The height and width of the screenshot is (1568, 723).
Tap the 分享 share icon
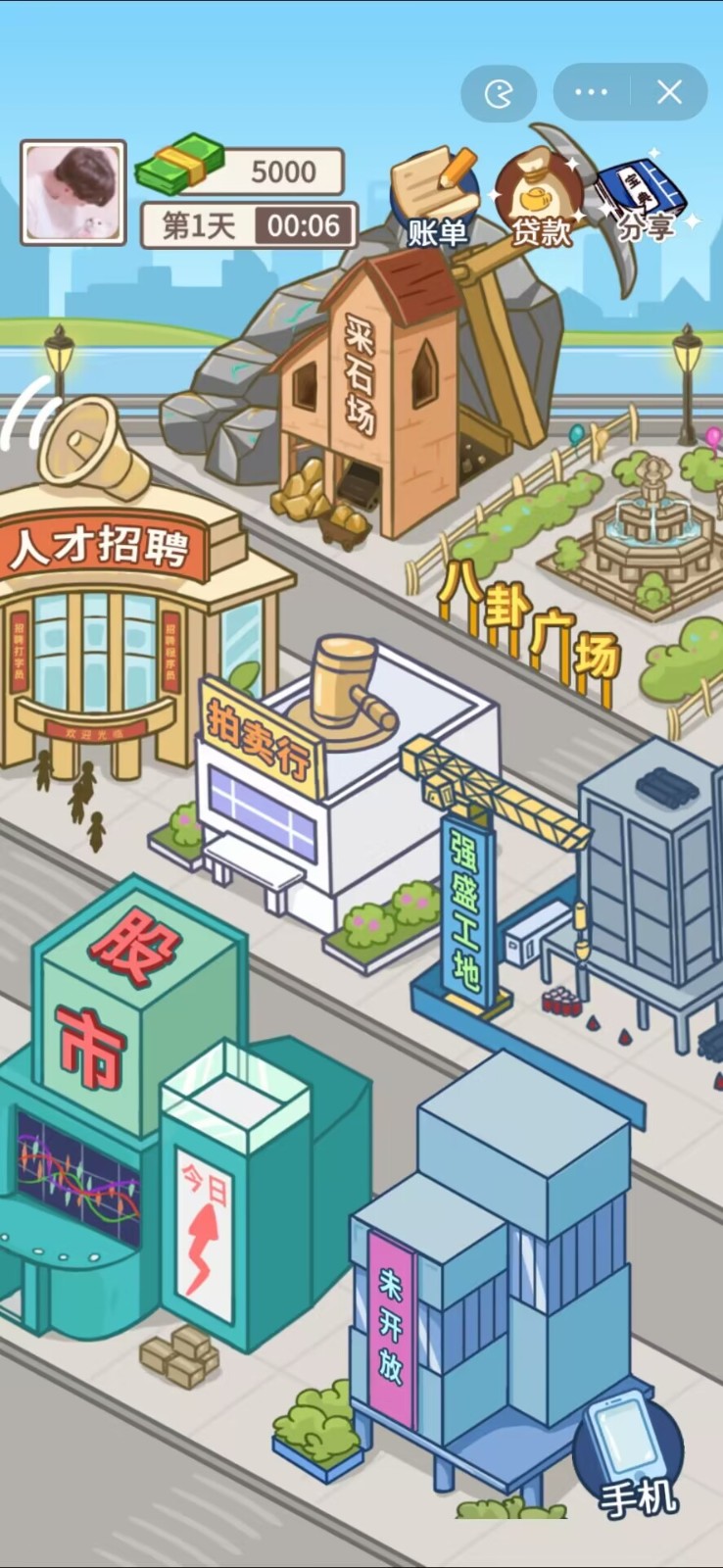click(x=644, y=198)
